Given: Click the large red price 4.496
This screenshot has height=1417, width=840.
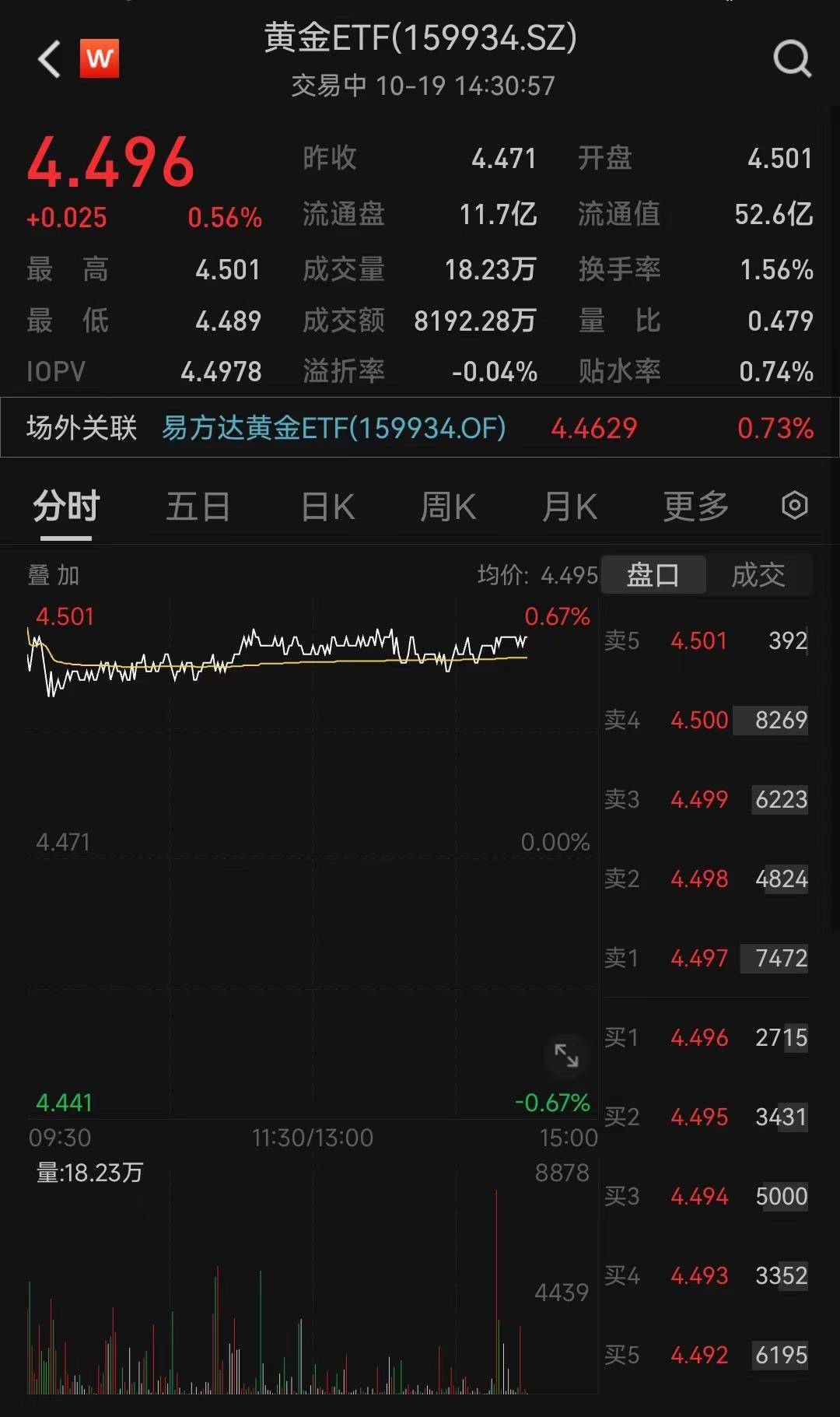Looking at the screenshot, I should coord(110,161).
